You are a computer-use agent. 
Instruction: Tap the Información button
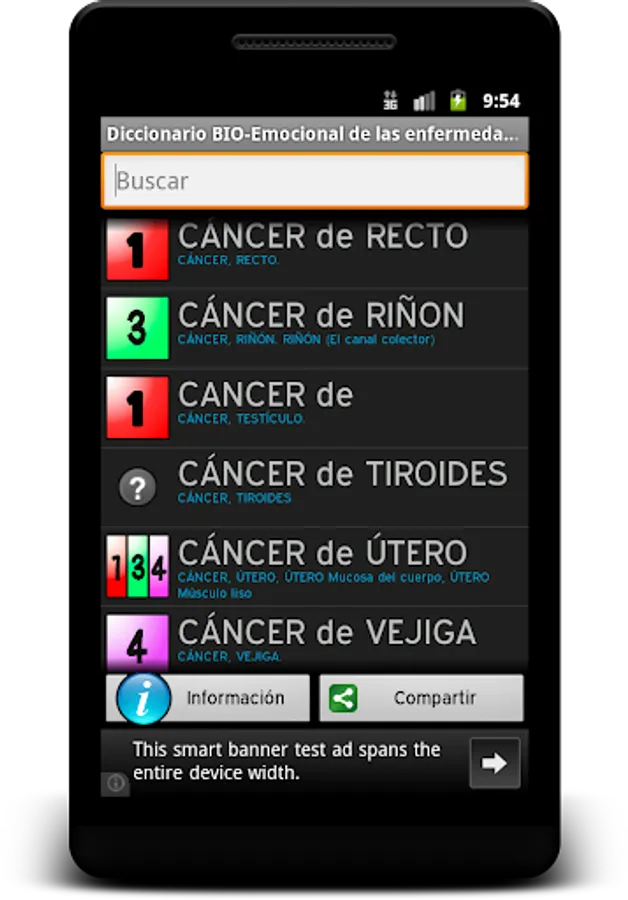pyautogui.click(x=208, y=698)
